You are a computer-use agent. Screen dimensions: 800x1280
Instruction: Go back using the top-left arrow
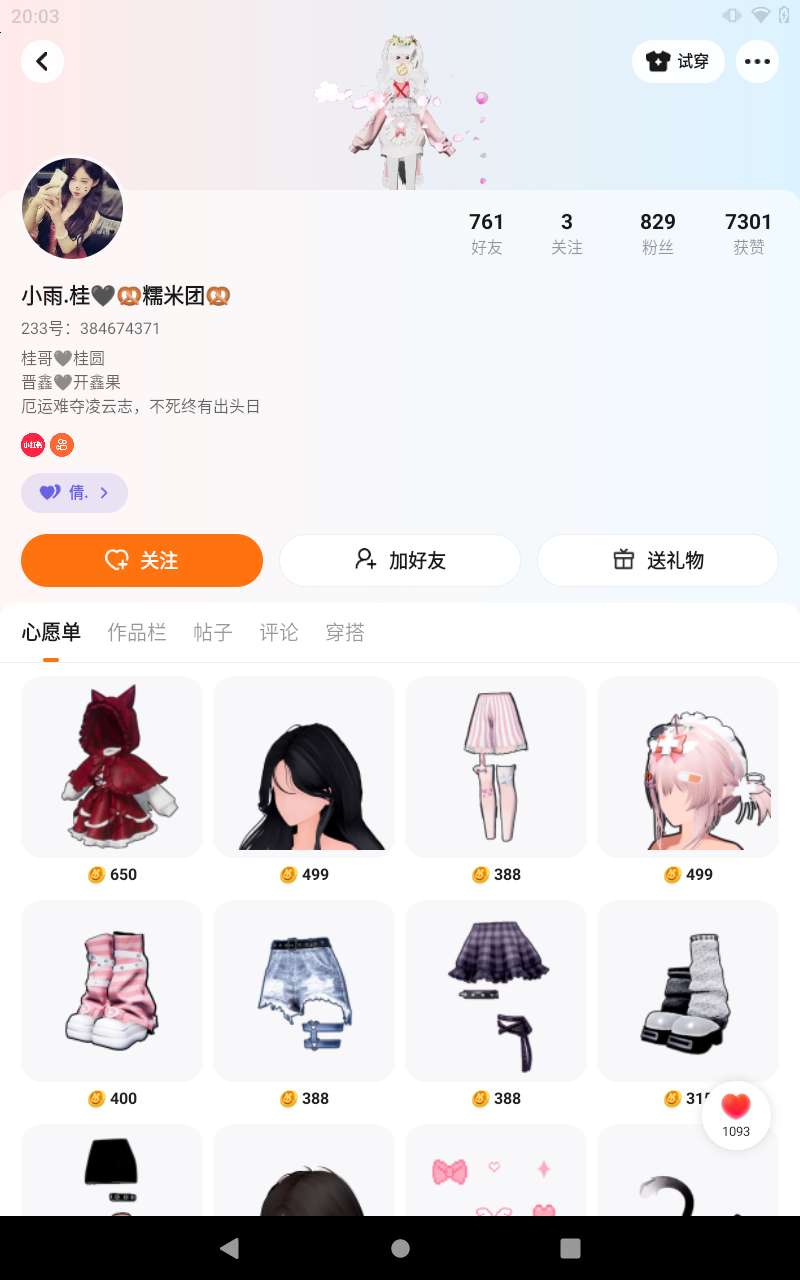tap(42, 62)
